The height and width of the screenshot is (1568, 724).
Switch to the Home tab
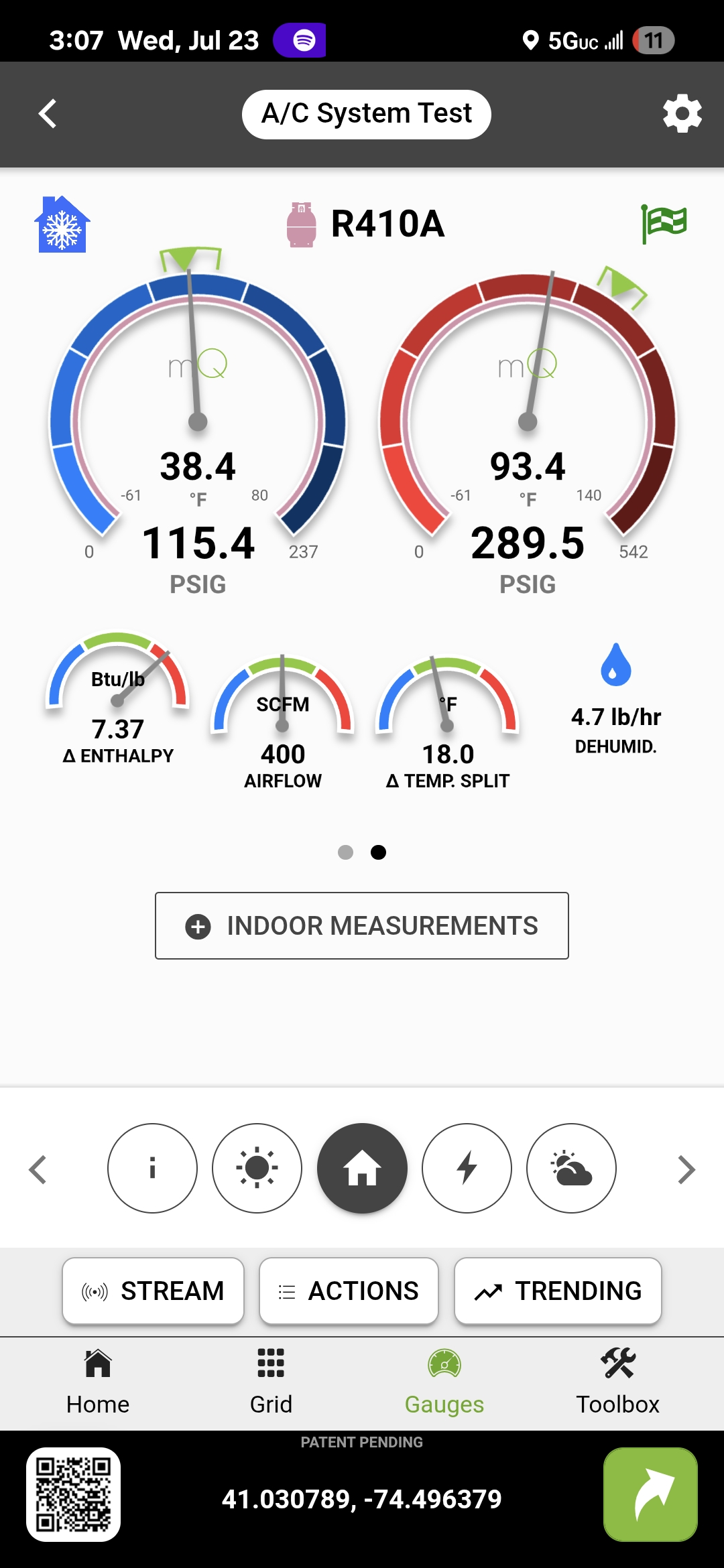point(98,1382)
